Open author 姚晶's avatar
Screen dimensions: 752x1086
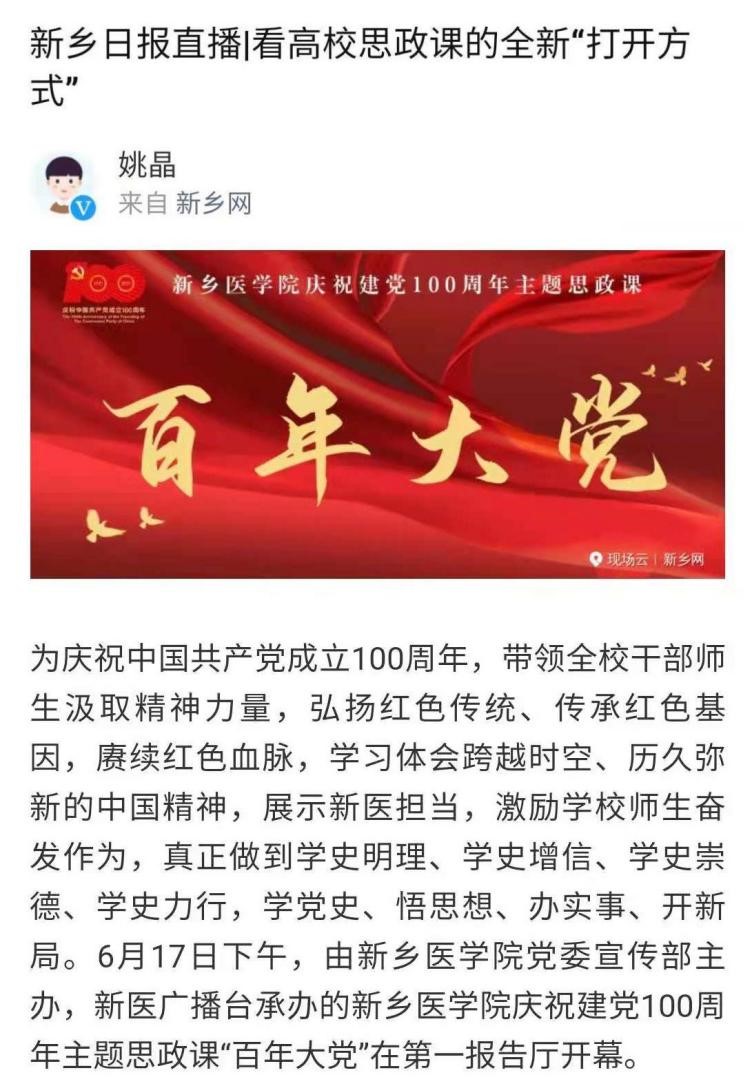click(65, 184)
